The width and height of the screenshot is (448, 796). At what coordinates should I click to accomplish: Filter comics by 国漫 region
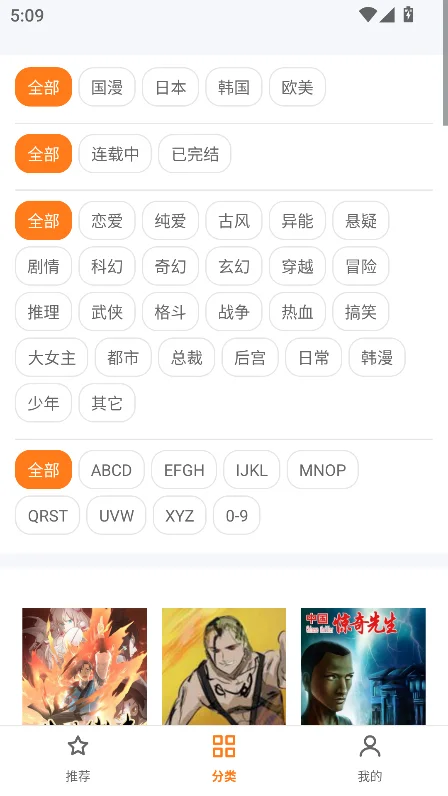107,87
